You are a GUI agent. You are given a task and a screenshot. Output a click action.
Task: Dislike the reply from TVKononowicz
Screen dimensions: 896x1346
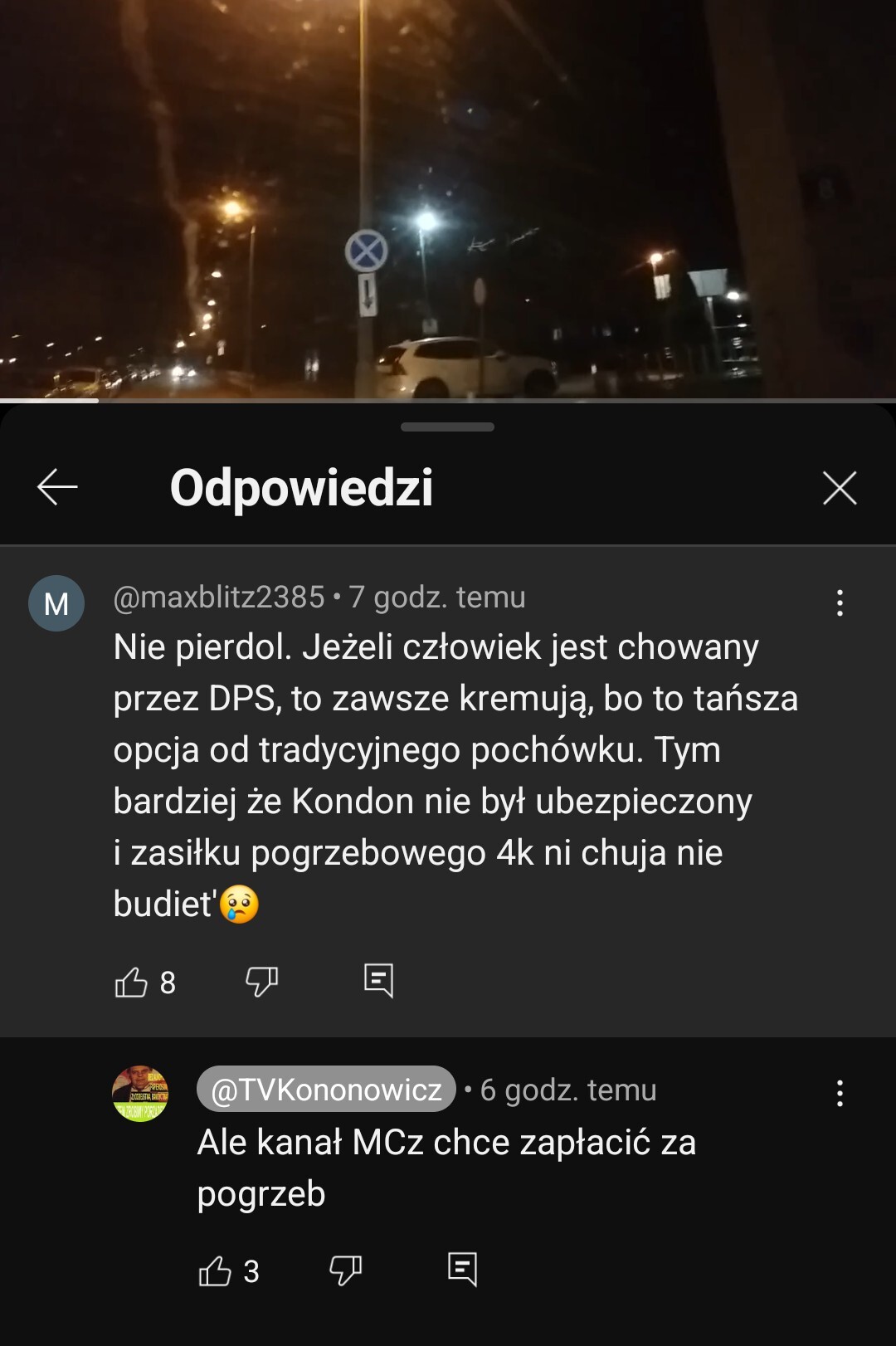345,1270
